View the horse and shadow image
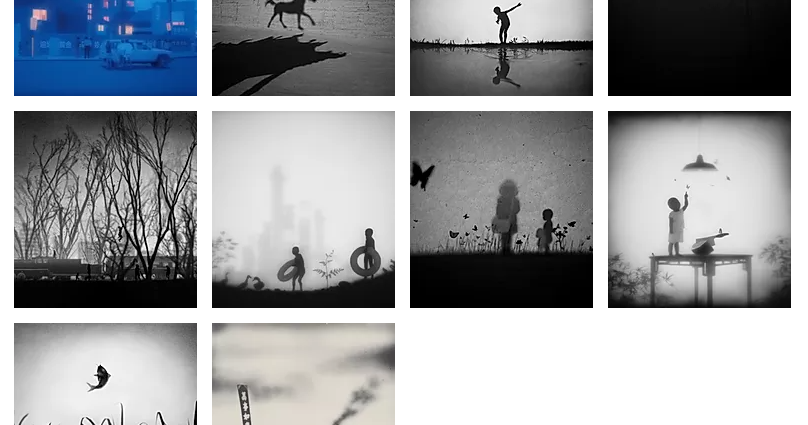This screenshot has width=808, height=425. click(x=303, y=48)
